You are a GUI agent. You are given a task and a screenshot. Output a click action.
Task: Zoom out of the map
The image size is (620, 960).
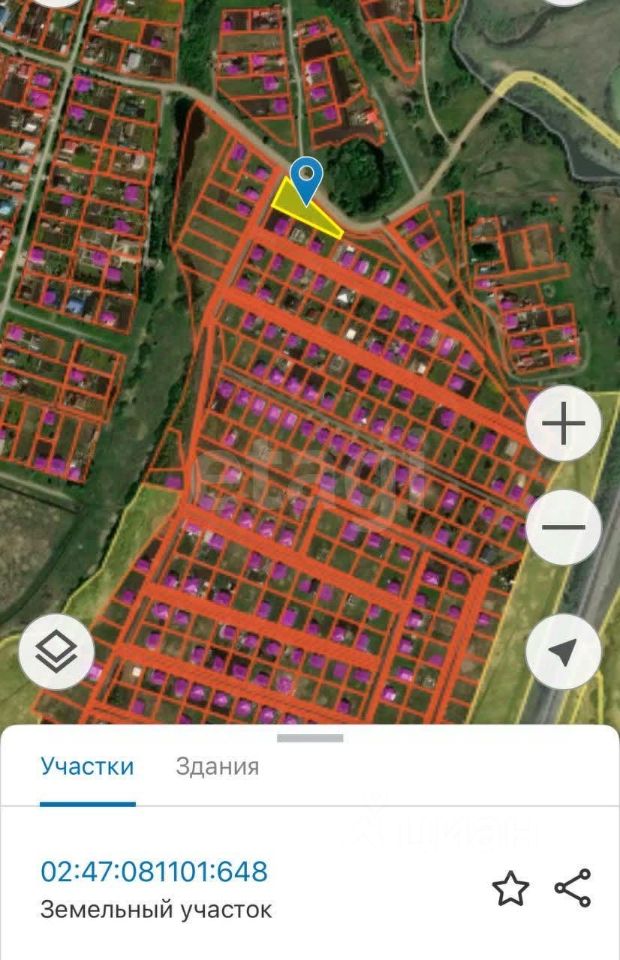coord(563,528)
